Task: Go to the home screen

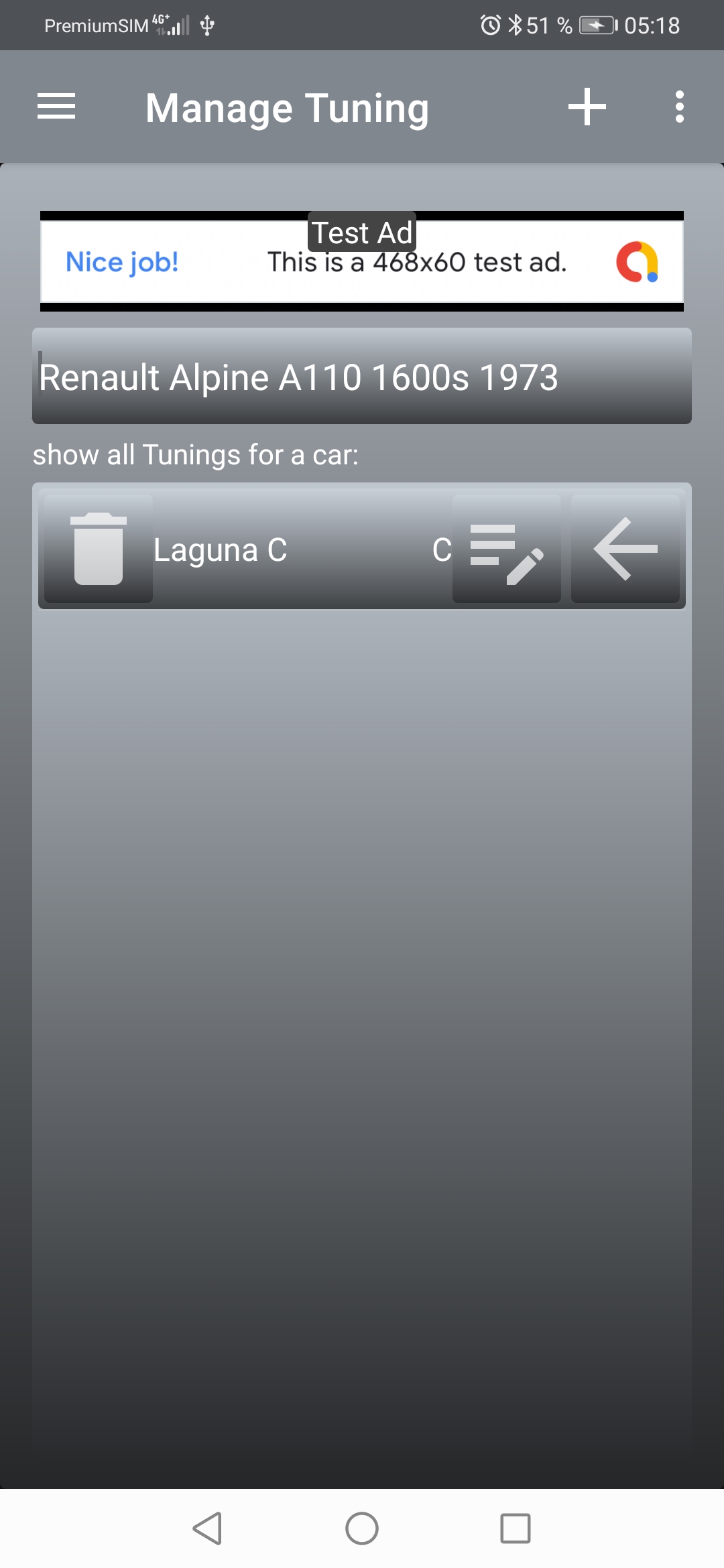Action: tap(362, 1528)
